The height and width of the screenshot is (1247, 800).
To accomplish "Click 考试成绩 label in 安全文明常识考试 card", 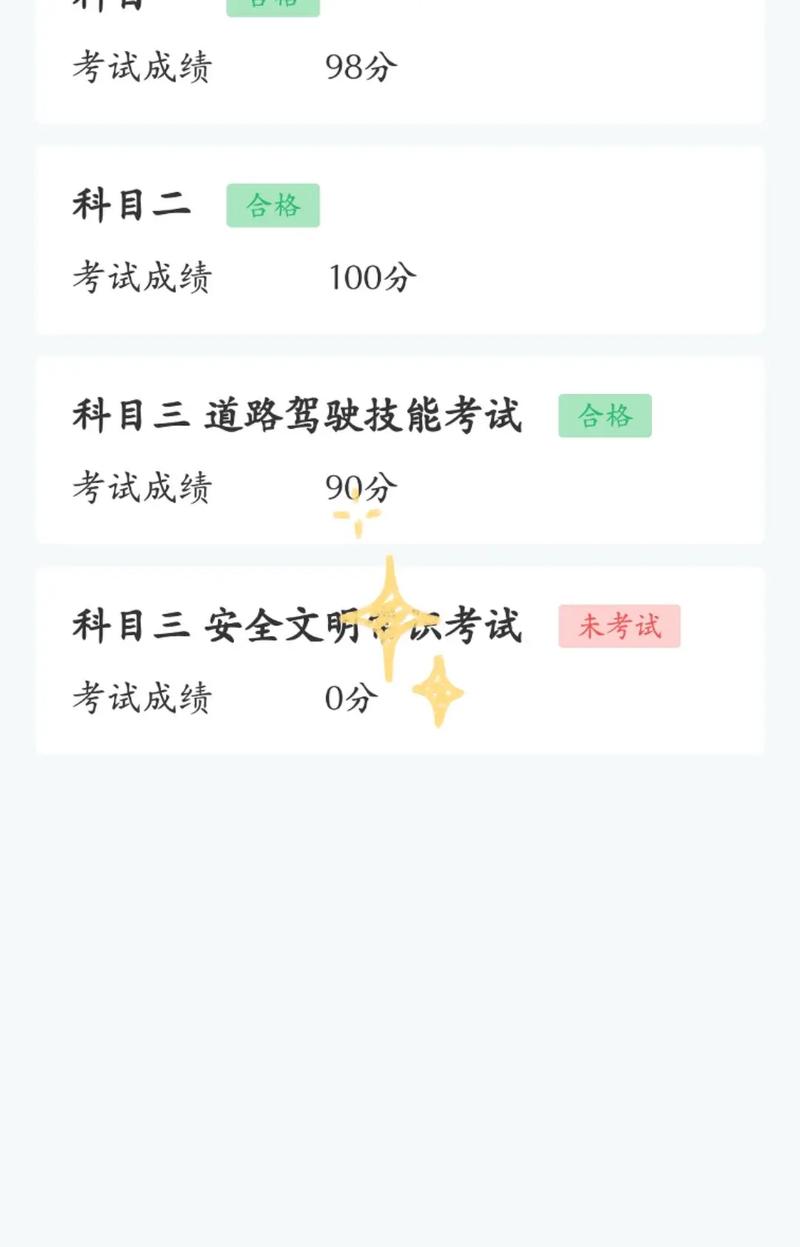I will coord(143,697).
